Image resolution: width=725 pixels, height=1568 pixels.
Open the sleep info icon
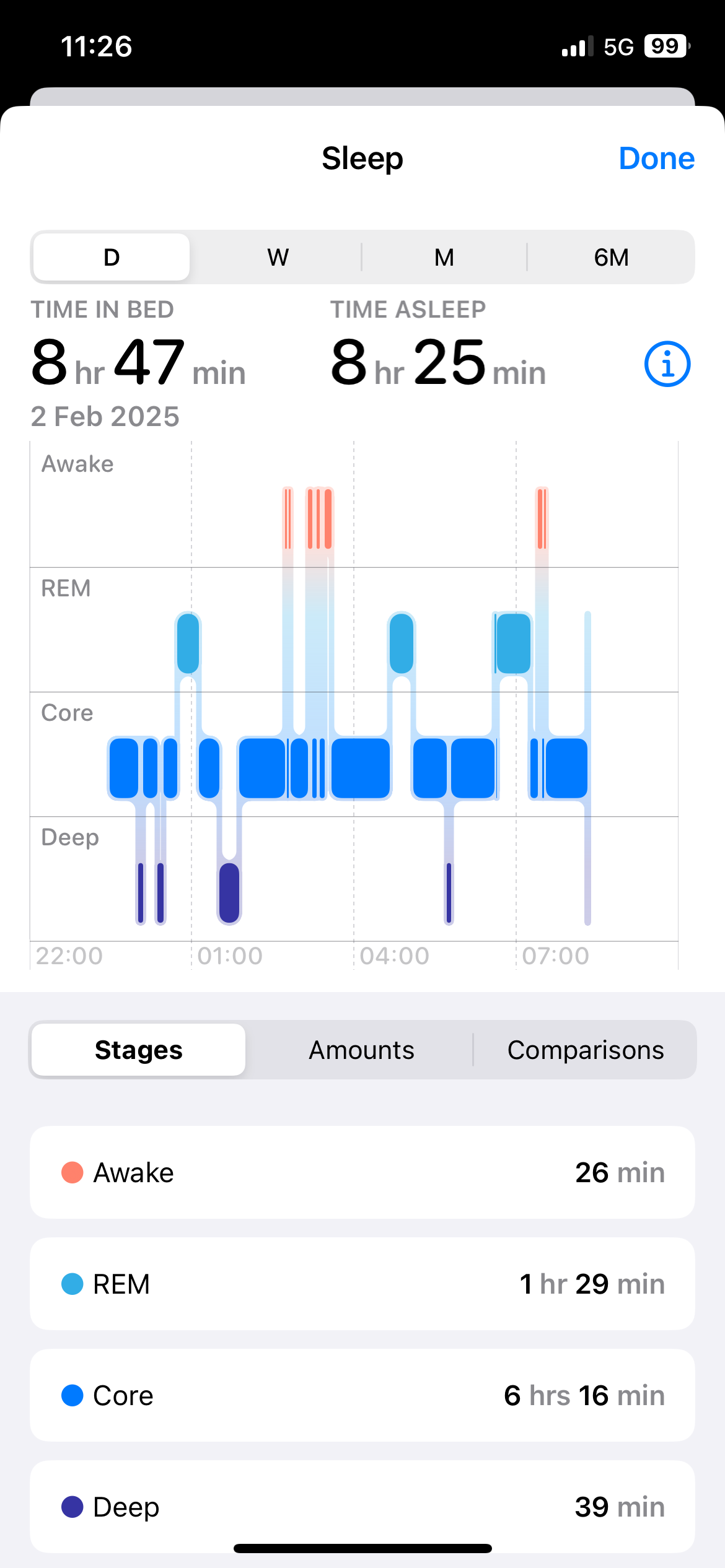pos(667,364)
